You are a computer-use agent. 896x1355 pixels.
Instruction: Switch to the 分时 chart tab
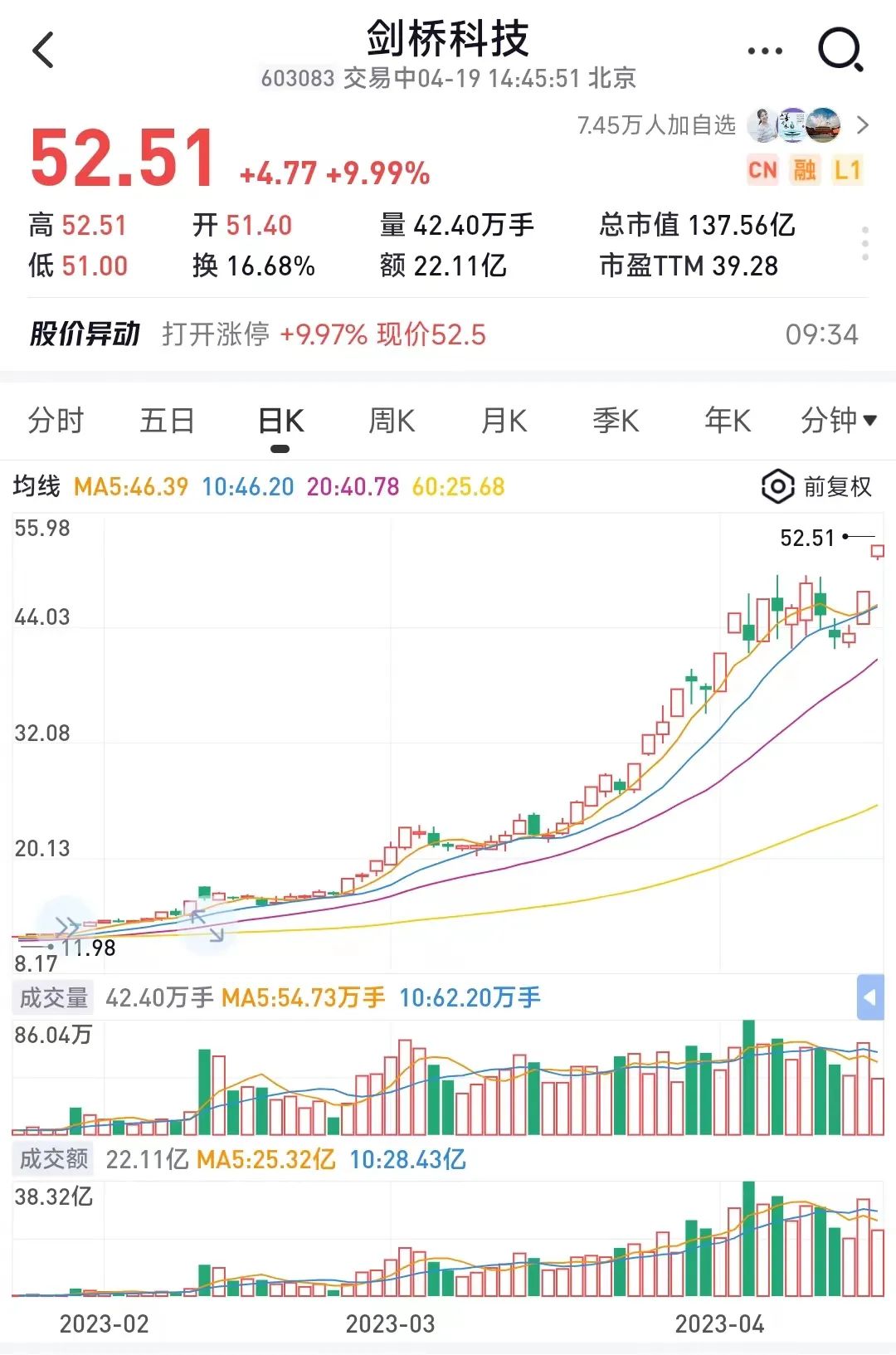[56, 421]
